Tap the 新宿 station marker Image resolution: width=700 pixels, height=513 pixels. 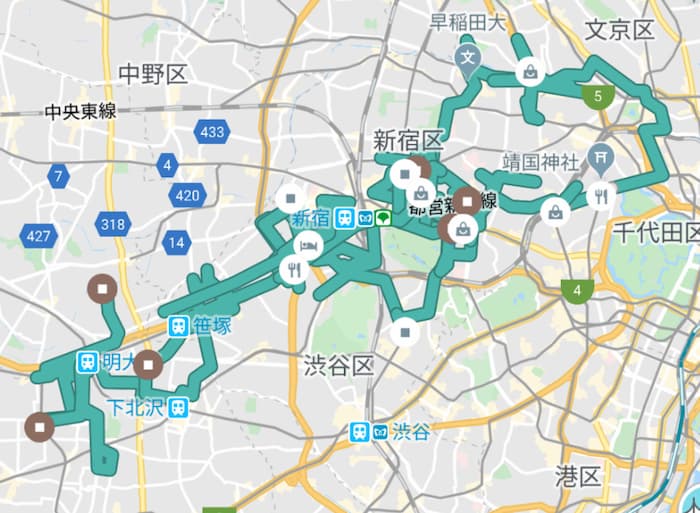(345, 217)
